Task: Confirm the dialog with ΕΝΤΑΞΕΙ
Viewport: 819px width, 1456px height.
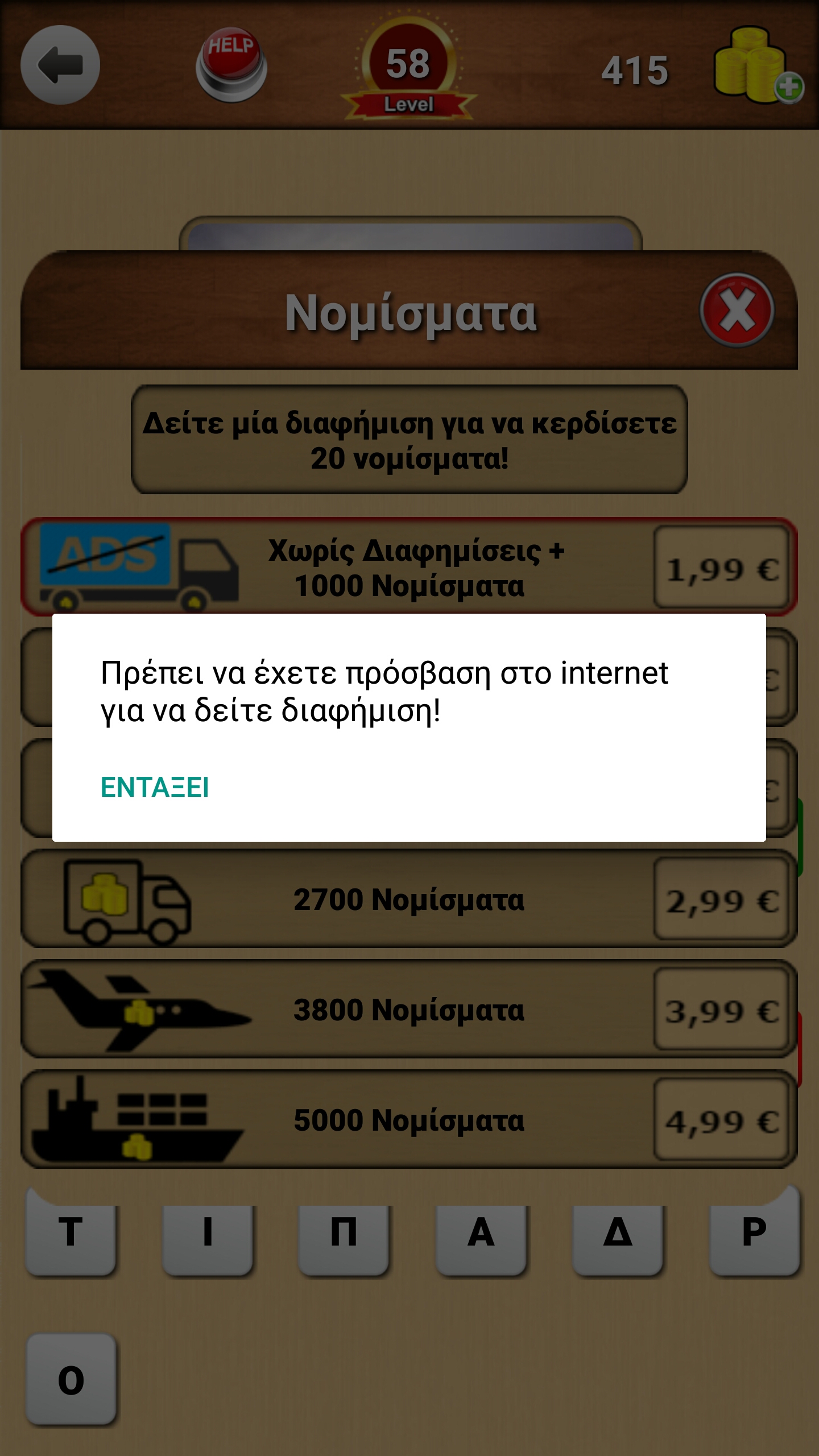Action: (x=155, y=787)
